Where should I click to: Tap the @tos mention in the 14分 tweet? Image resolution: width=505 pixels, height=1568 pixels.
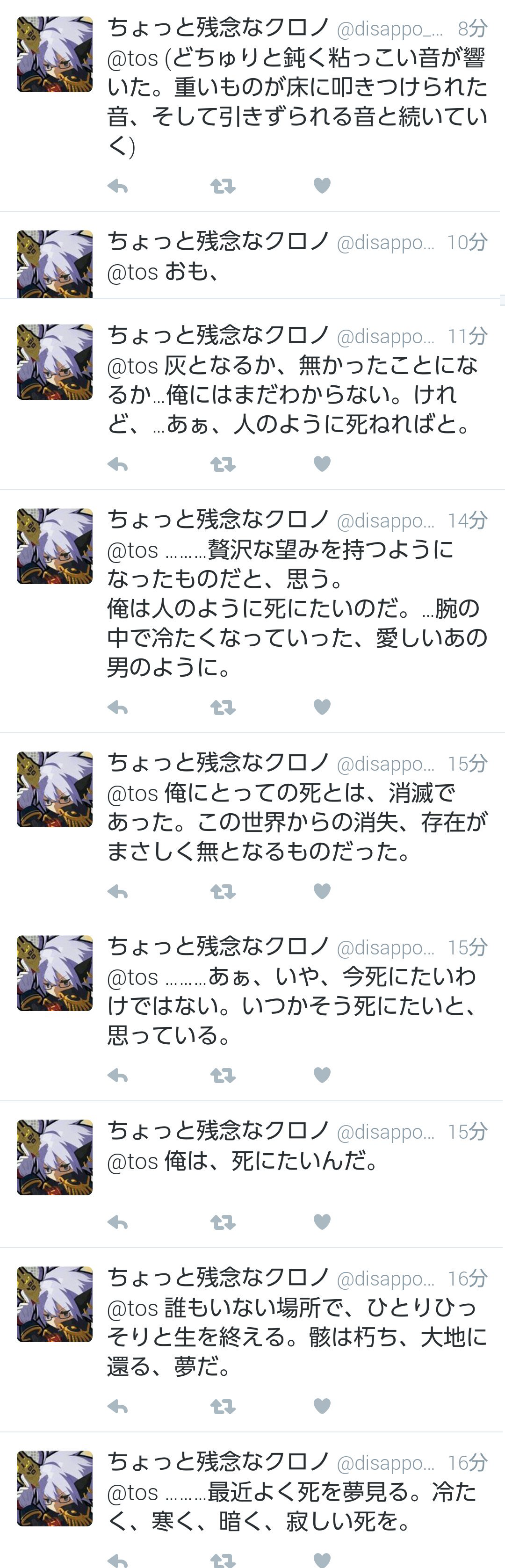click(133, 550)
